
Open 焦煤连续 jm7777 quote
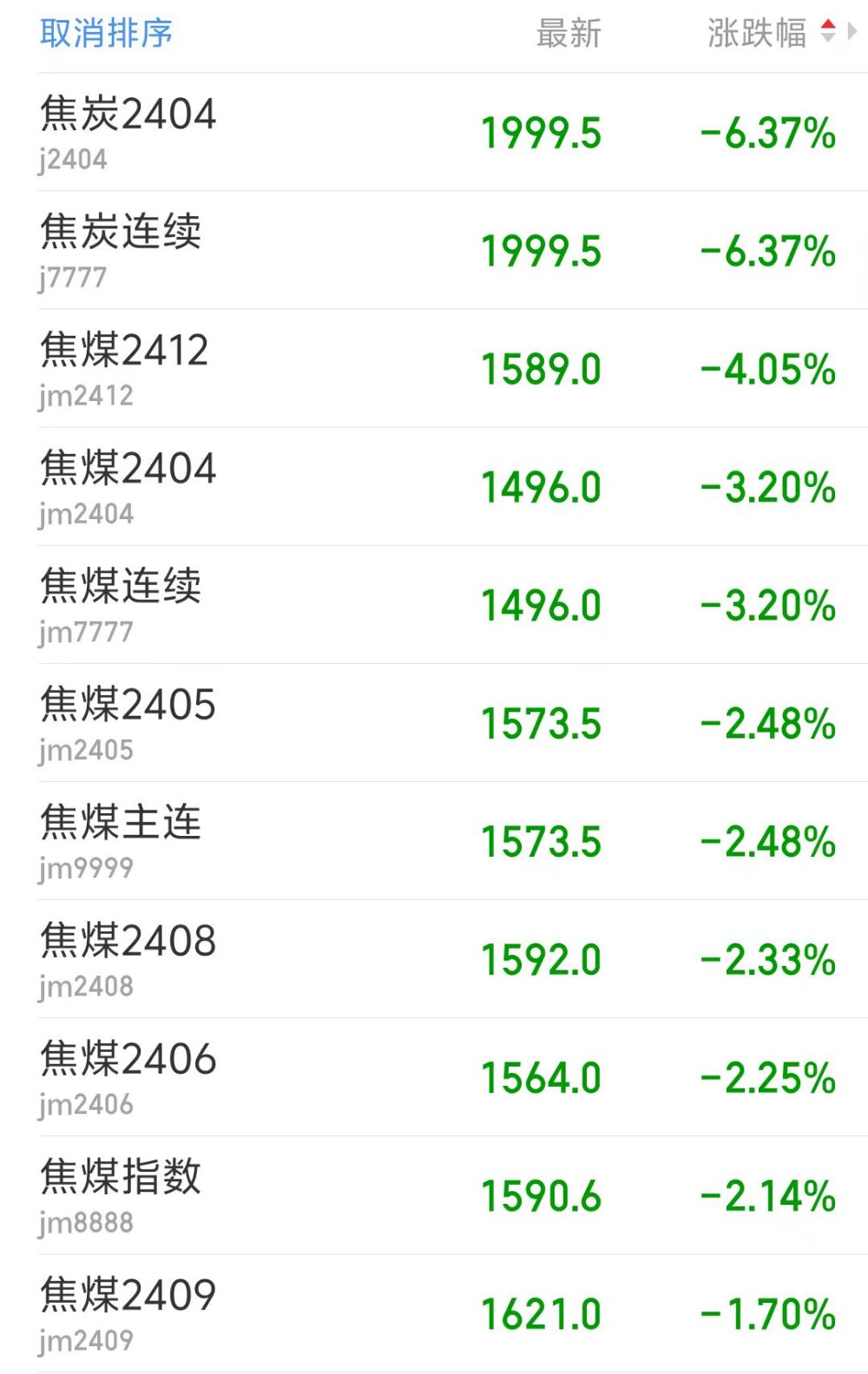pos(122,604)
